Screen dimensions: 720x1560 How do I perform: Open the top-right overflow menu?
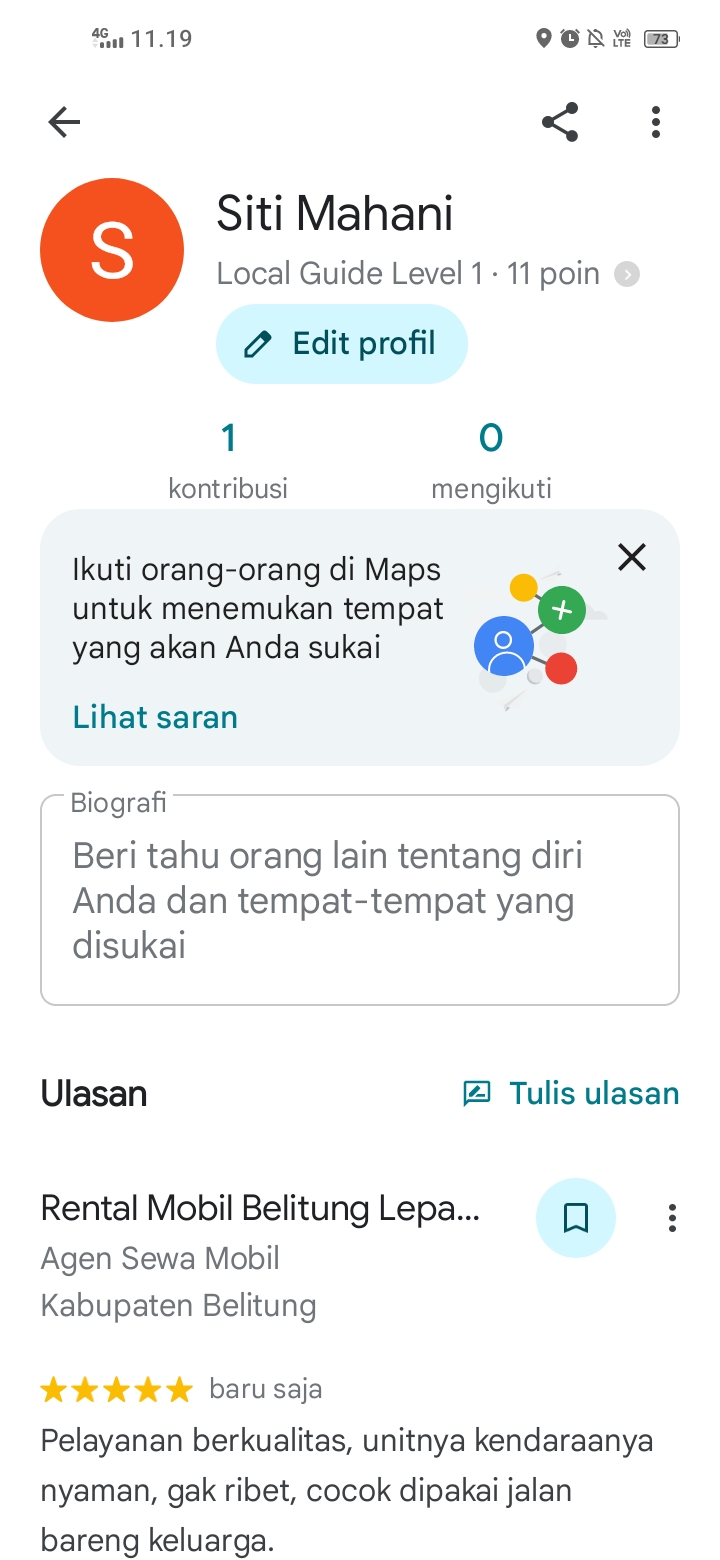click(x=656, y=122)
